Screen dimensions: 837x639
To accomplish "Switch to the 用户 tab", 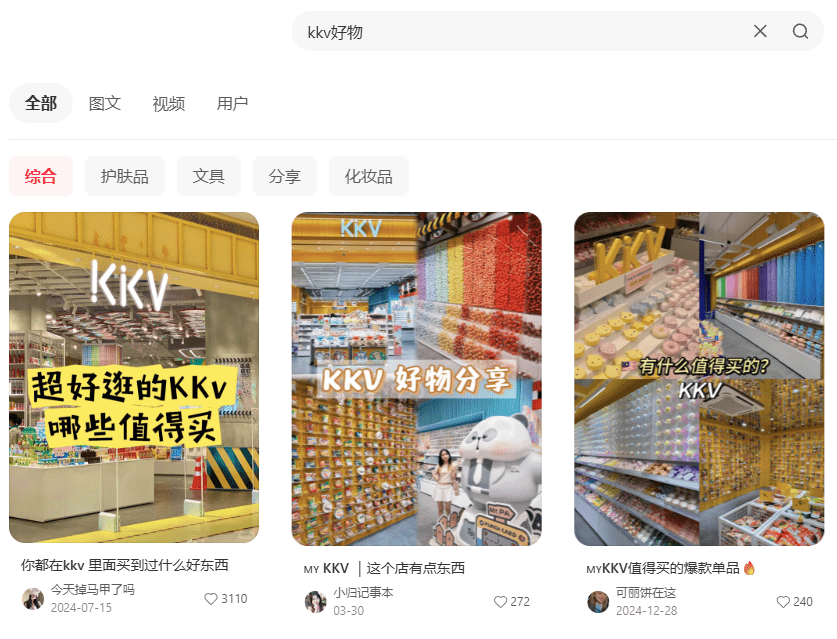I will [232, 103].
